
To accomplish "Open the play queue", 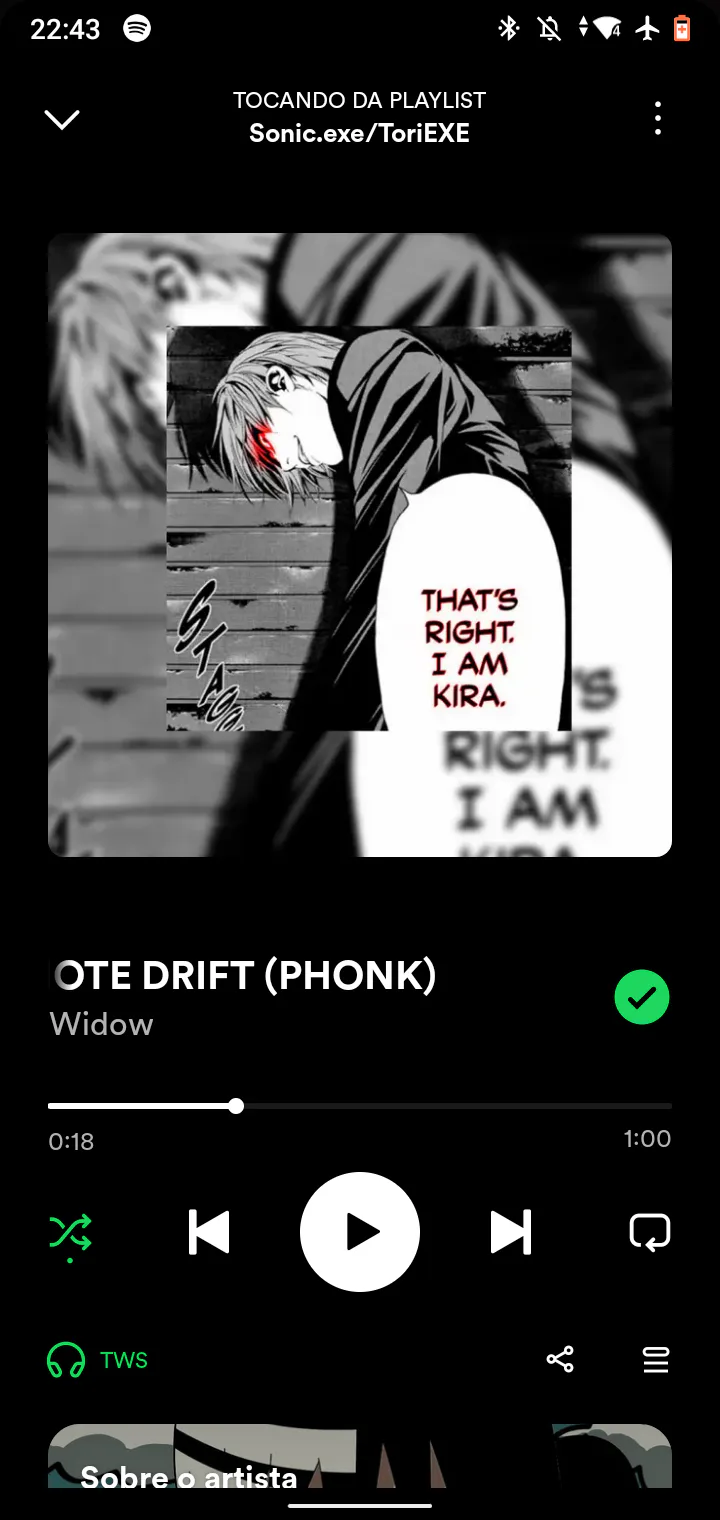I will pos(656,1360).
